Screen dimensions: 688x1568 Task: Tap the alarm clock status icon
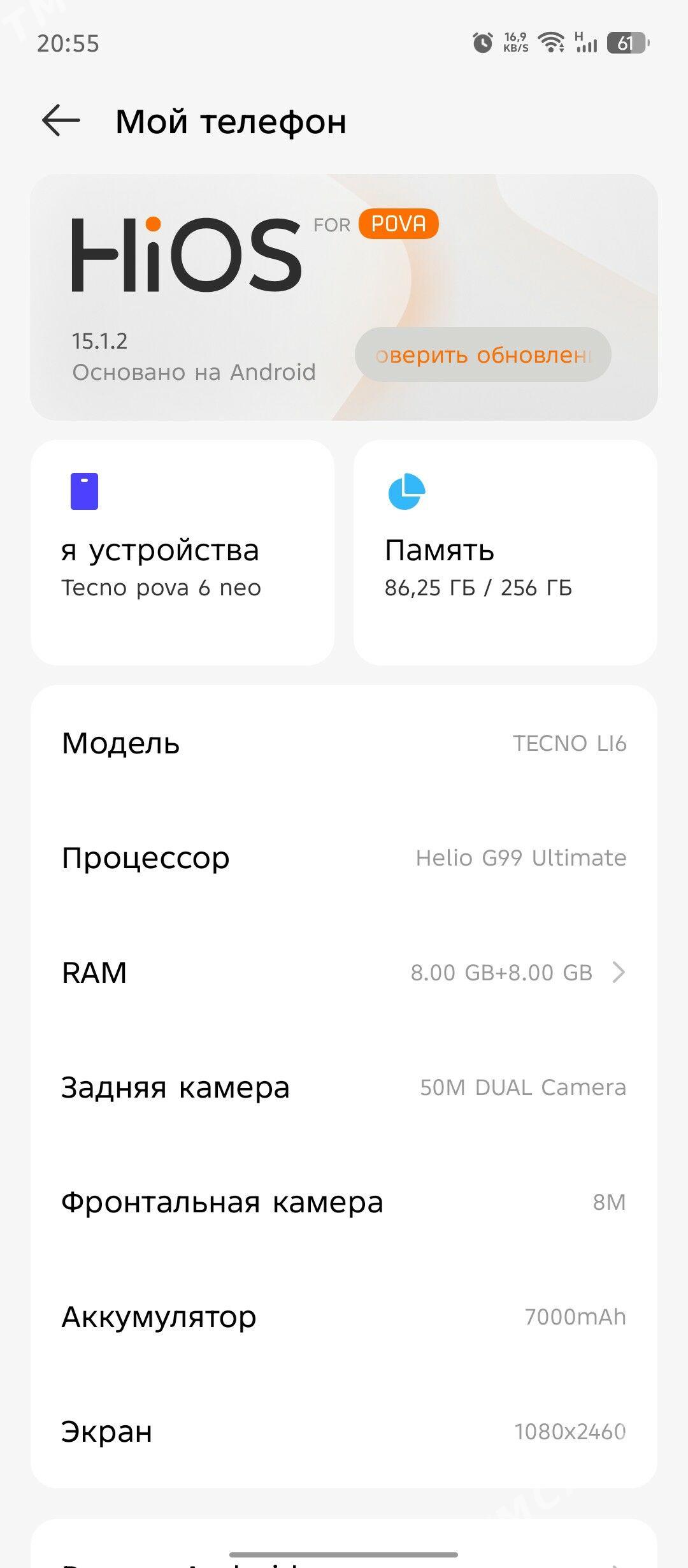tap(482, 41)
